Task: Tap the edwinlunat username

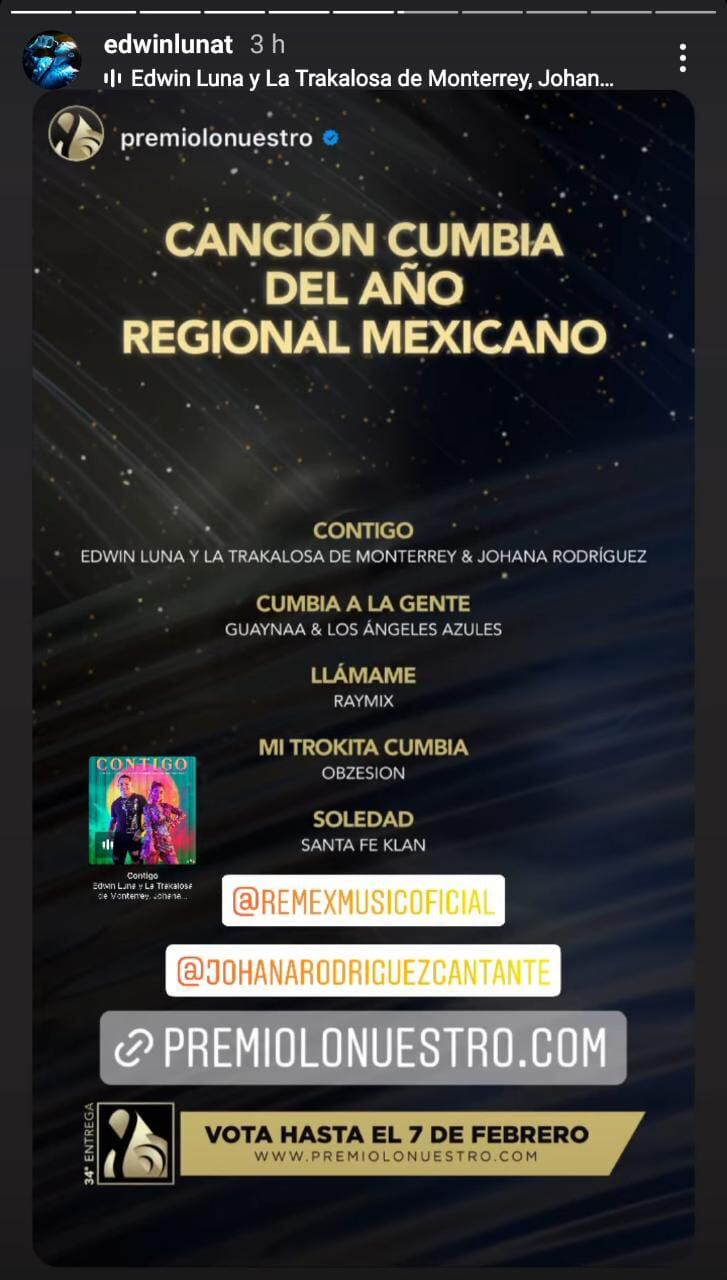Action: (168, 45)
